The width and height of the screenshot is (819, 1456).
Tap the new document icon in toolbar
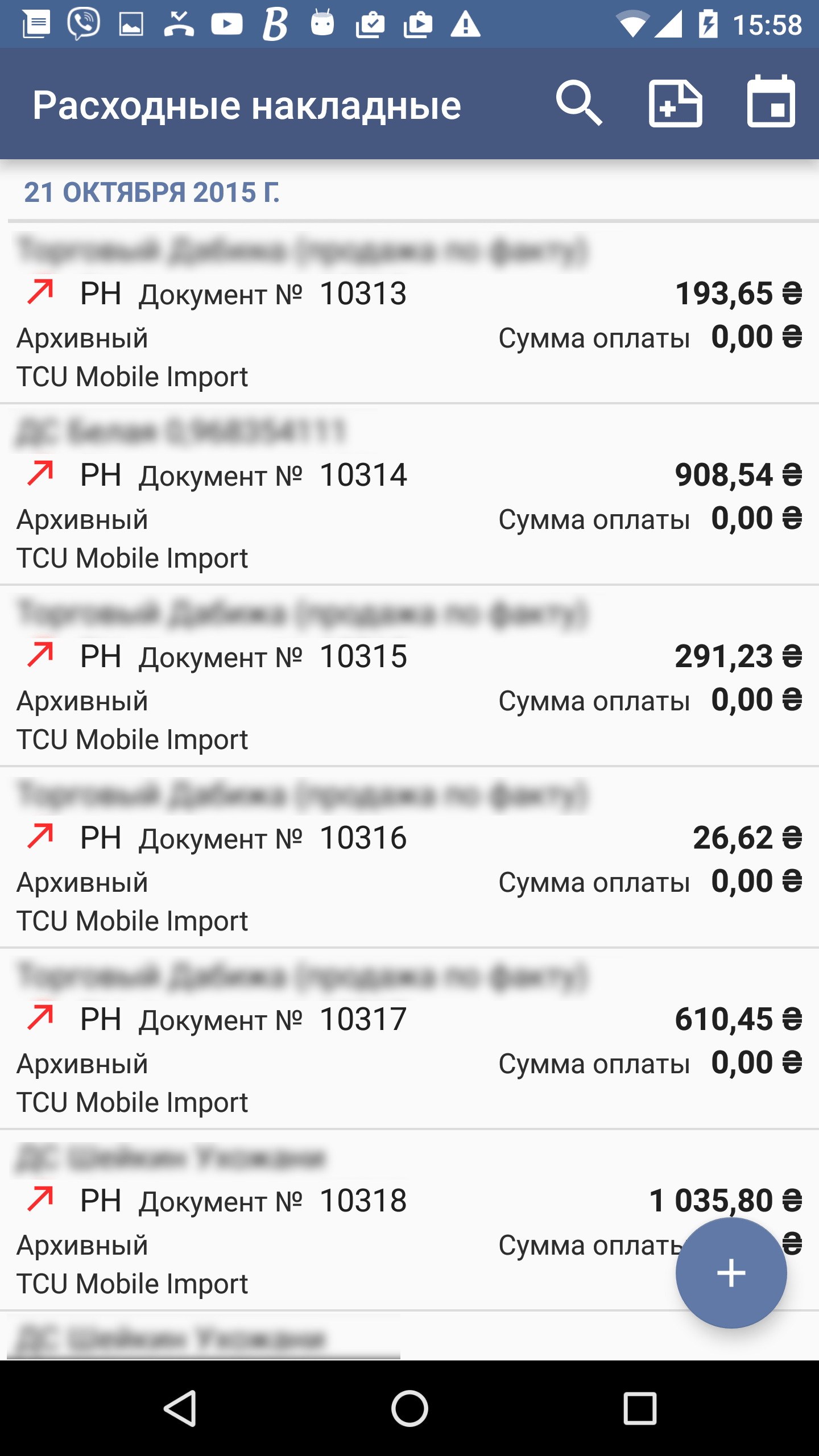pos(676,104)
